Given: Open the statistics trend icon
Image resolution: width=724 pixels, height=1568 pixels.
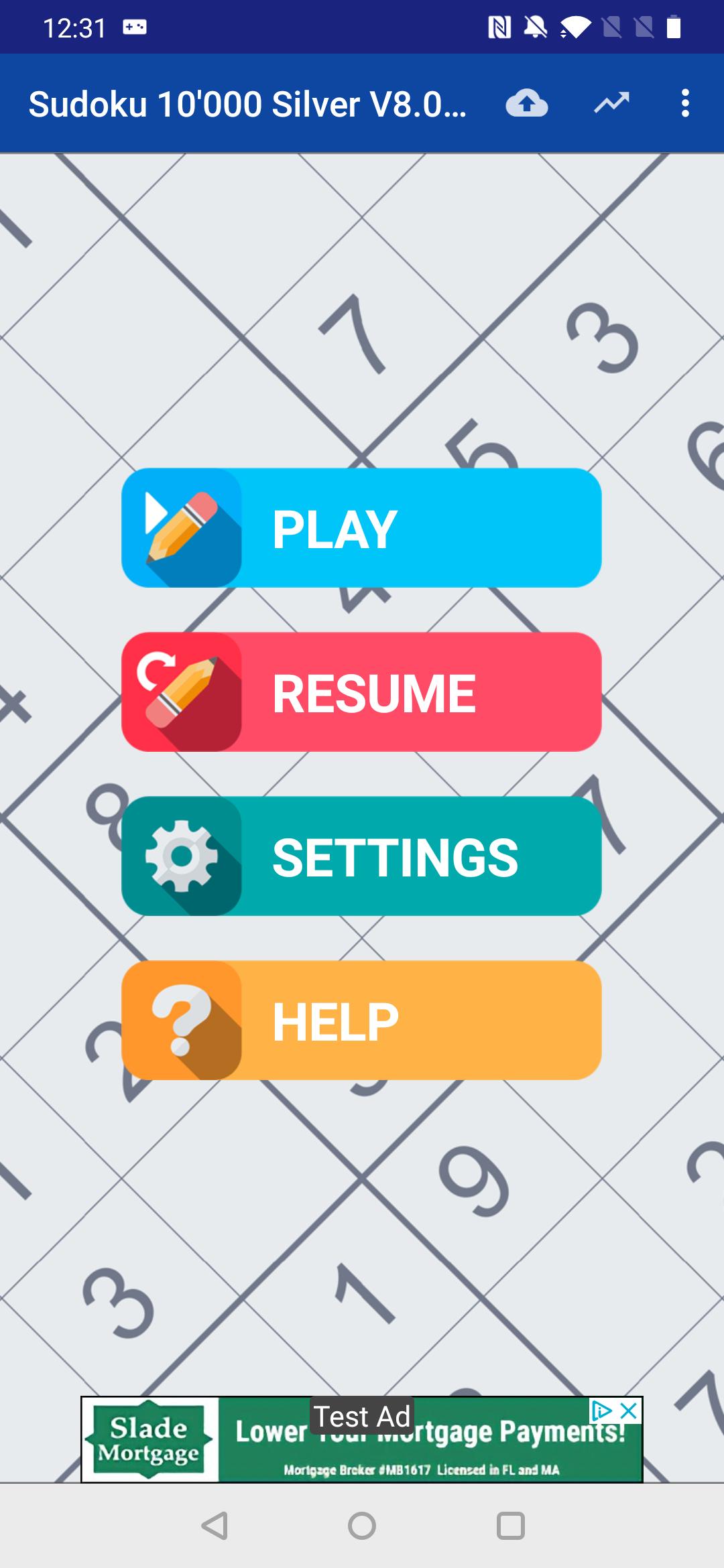Looking at the screenshot, I should [x=611, y=103].
